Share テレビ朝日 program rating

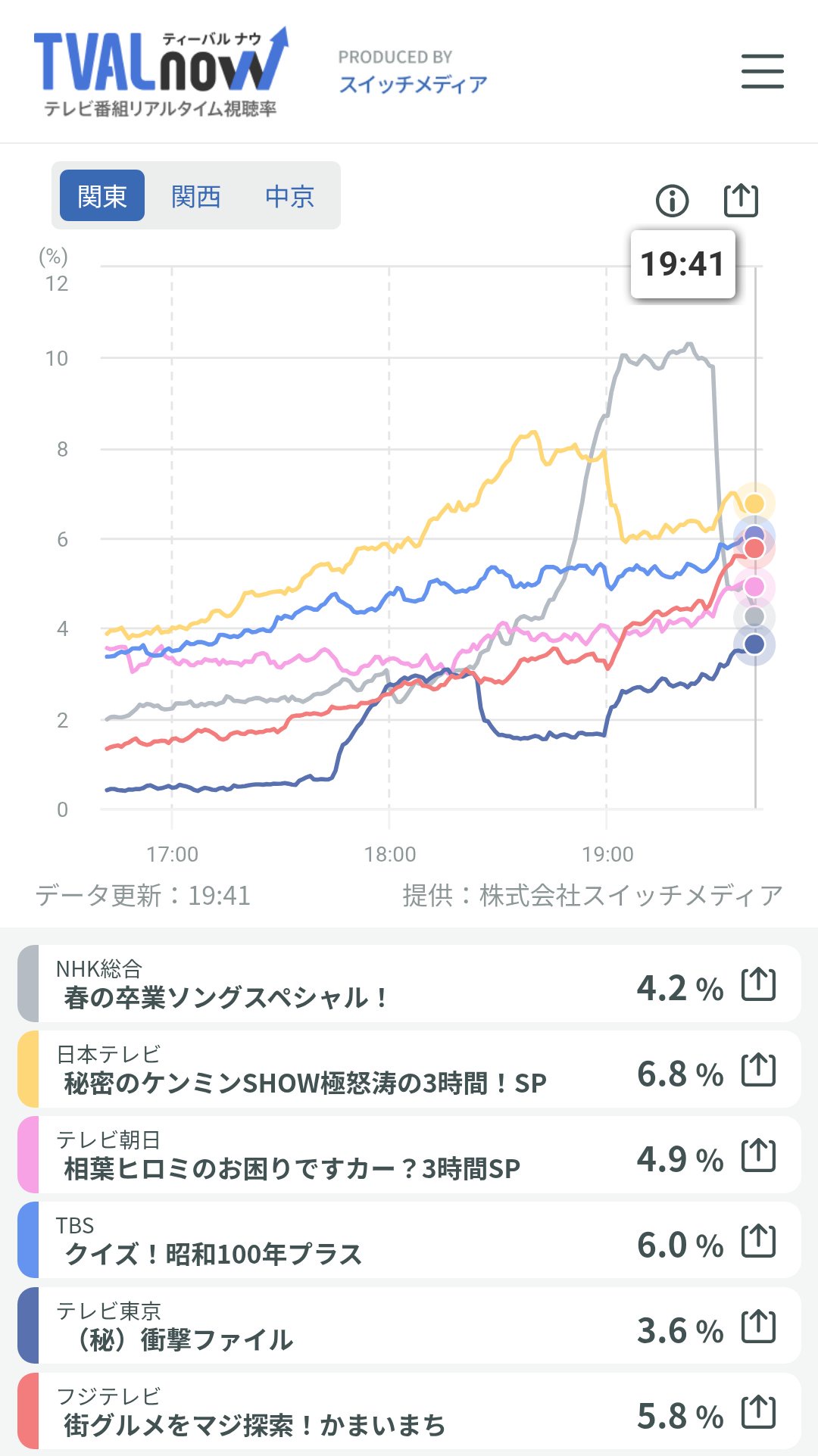(x=758, y=1155)
